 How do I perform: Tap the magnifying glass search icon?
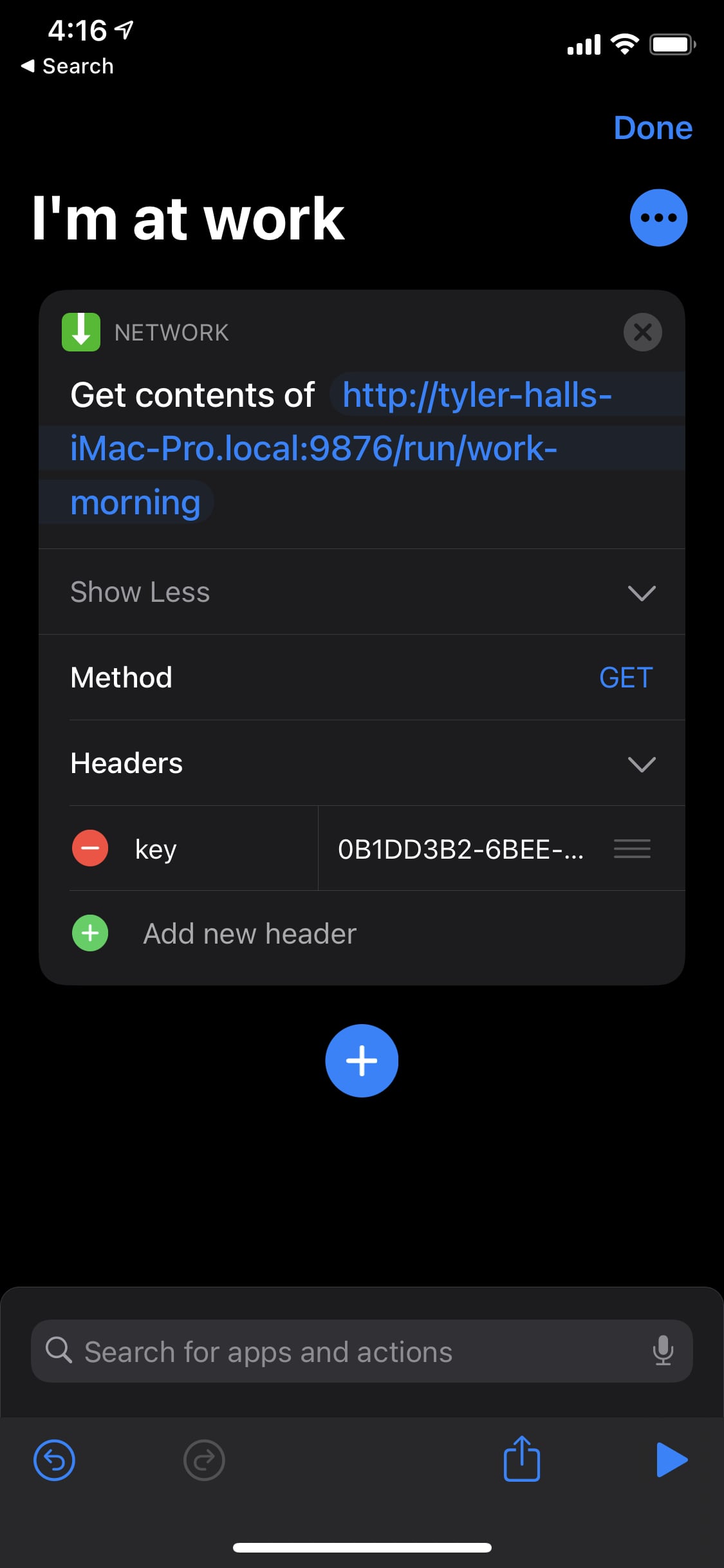[60, 1351]
